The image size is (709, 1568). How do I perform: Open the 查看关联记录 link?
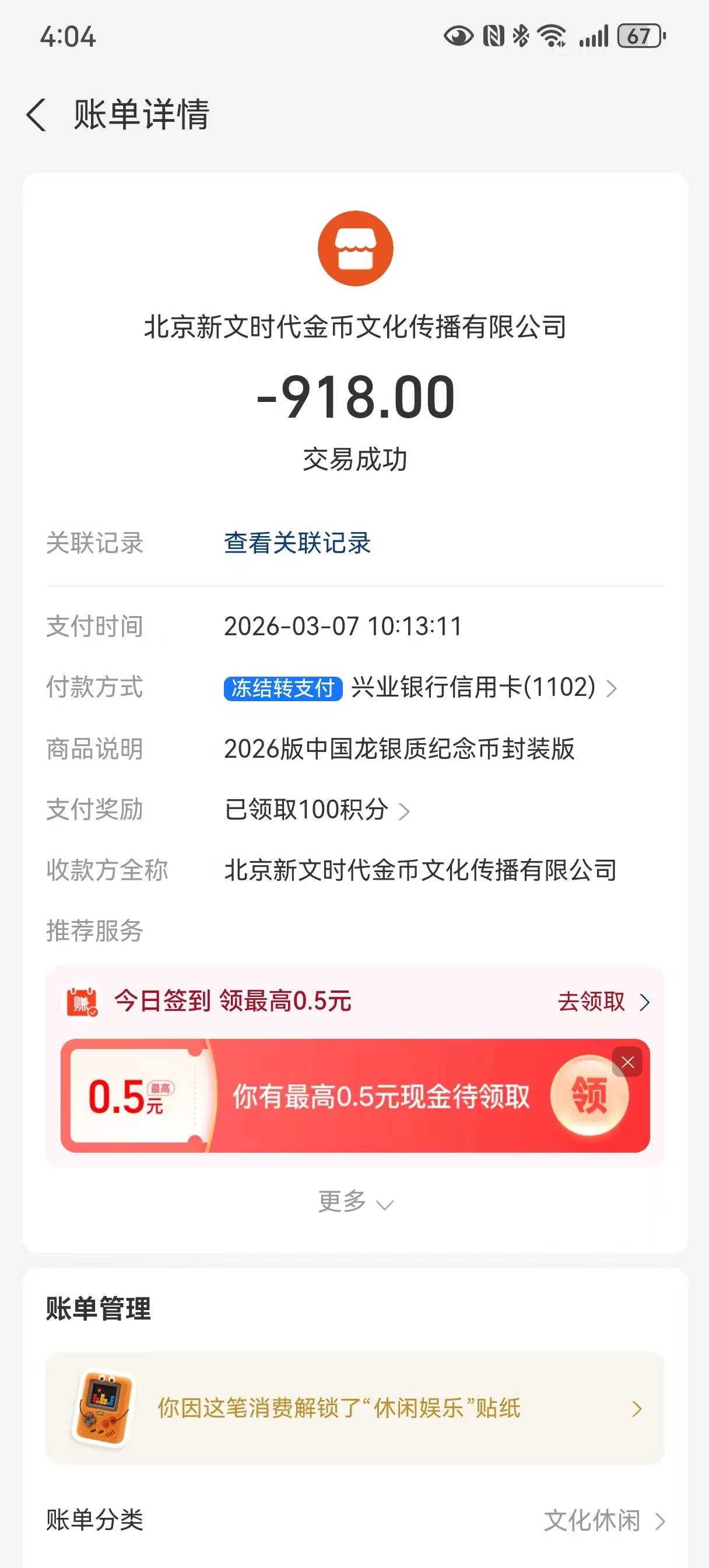tap(297, 543)
